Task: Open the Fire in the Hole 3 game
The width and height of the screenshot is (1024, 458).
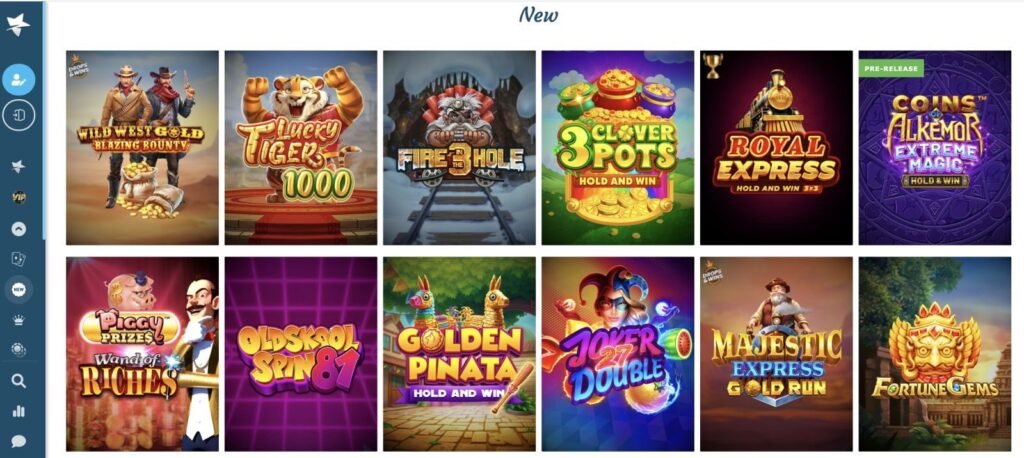Action: click(x=459, y=147)
